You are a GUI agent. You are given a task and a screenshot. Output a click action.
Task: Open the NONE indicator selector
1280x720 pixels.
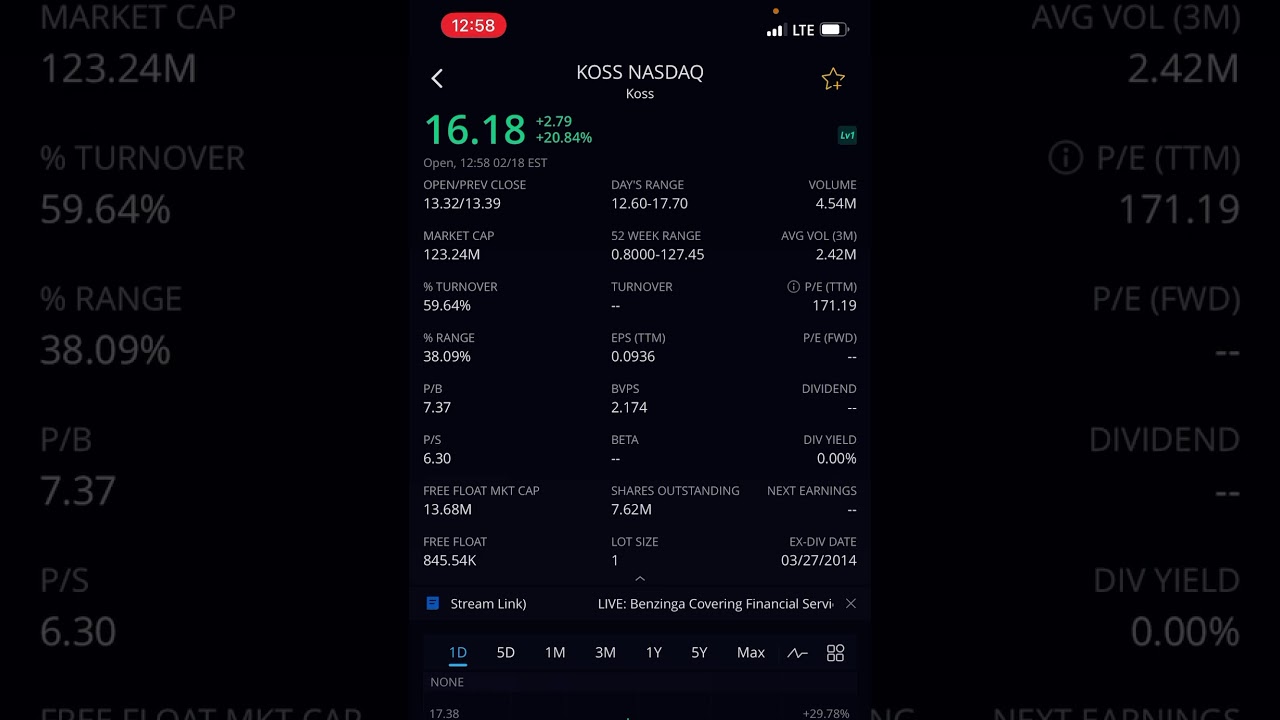(447, 682)
